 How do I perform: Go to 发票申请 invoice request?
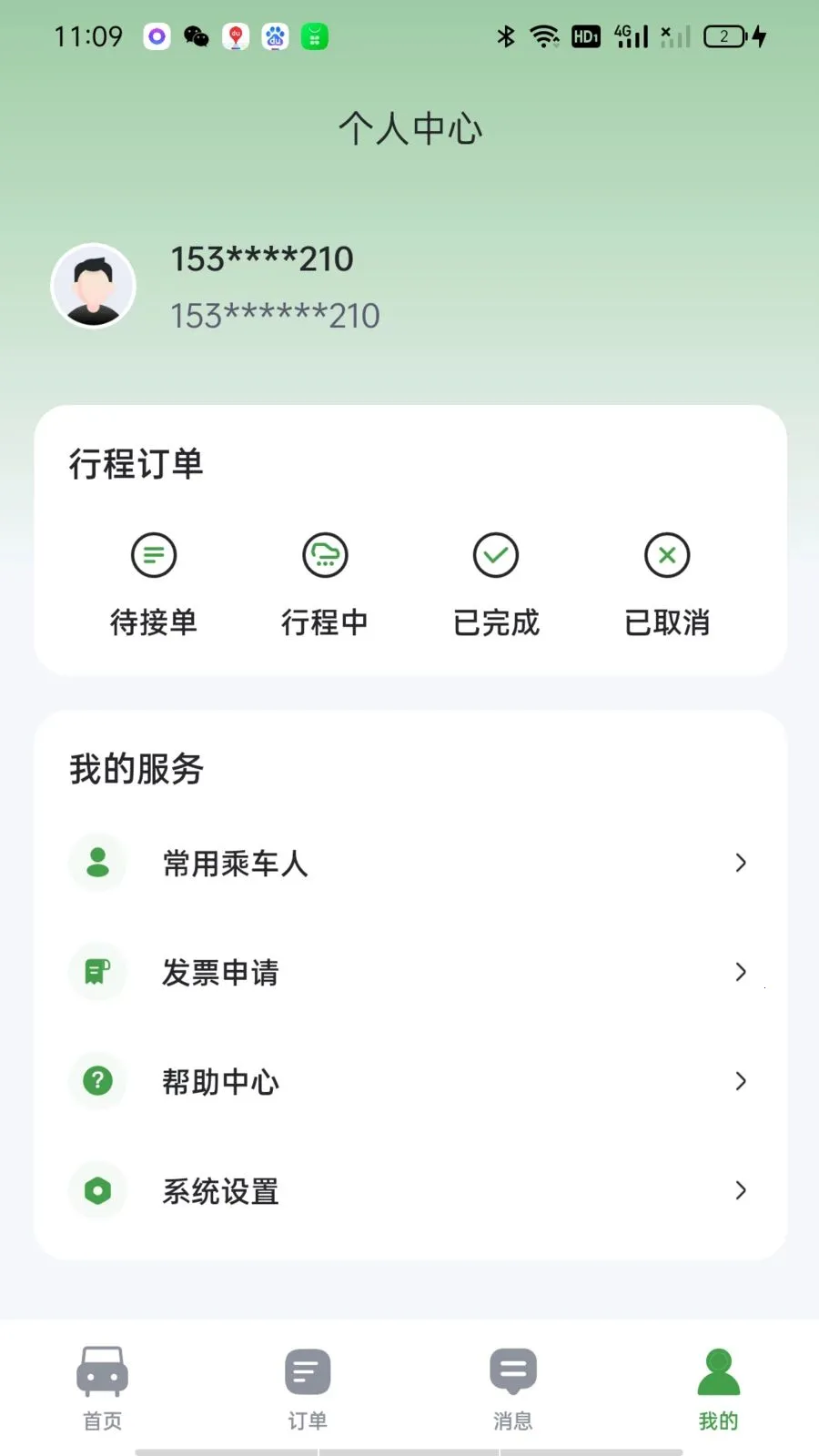409,972
